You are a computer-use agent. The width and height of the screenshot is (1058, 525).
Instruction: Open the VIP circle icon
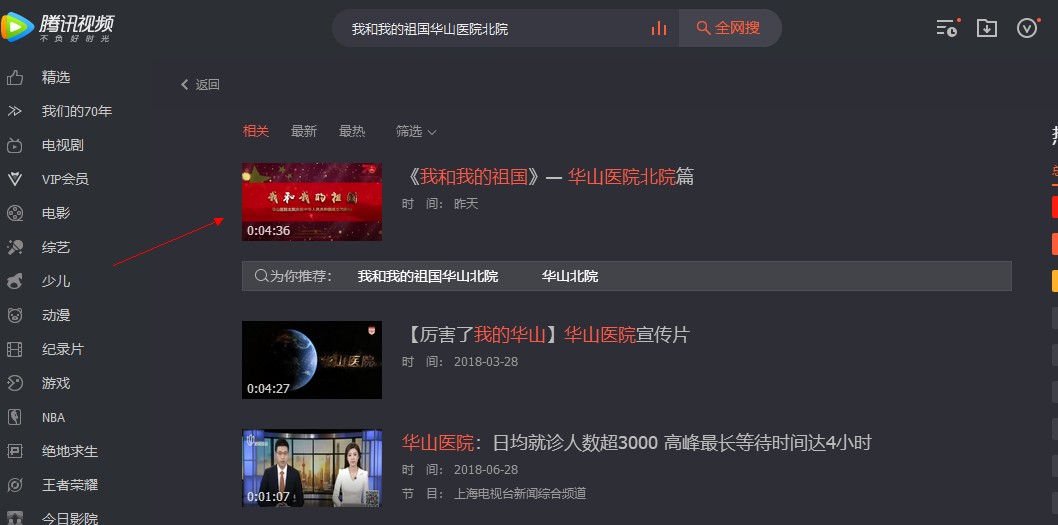click(1027, 28)
